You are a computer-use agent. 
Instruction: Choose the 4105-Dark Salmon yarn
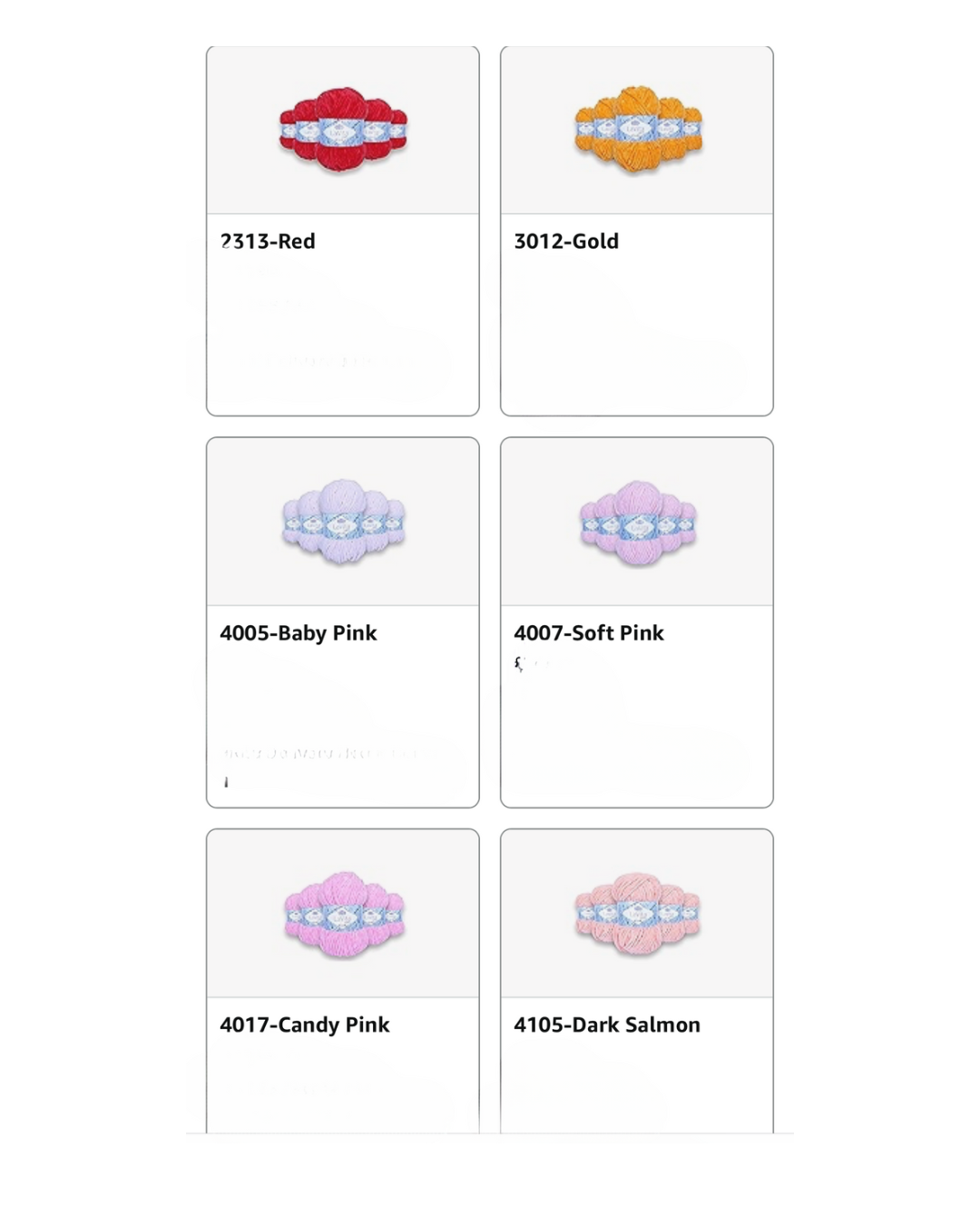click(x=636, y=980)
